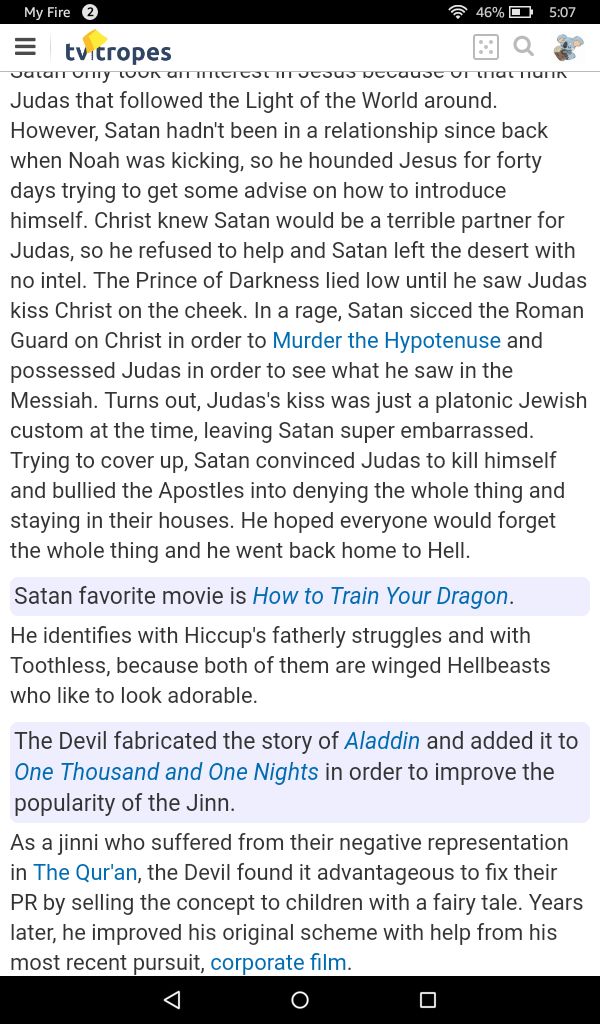The width and height of the screenshot is (600, 1024).
Task: Go to the TV Tropes homepage logo
Action: (118, 48)
